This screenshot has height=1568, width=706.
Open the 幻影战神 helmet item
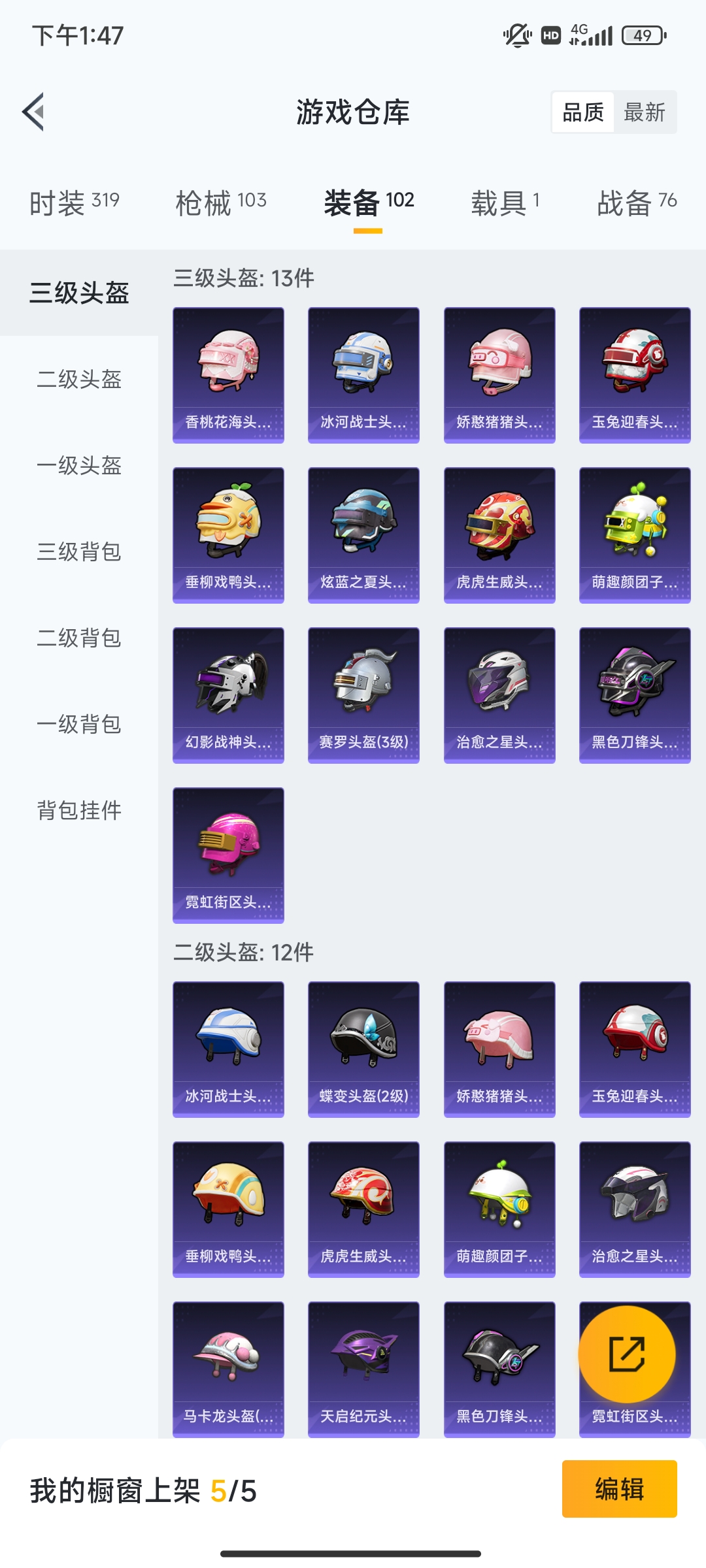click(228, 696)
